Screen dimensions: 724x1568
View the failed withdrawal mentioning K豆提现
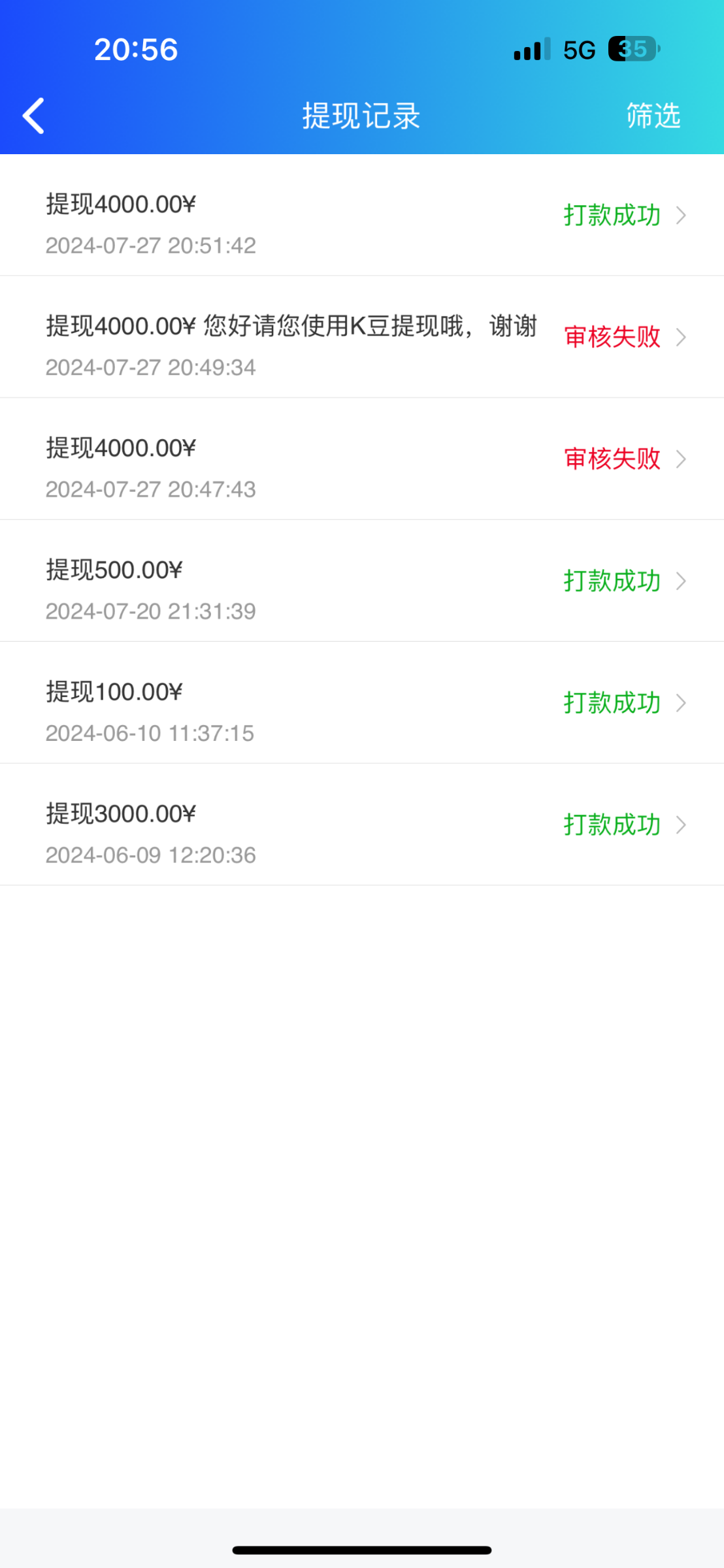361,337
